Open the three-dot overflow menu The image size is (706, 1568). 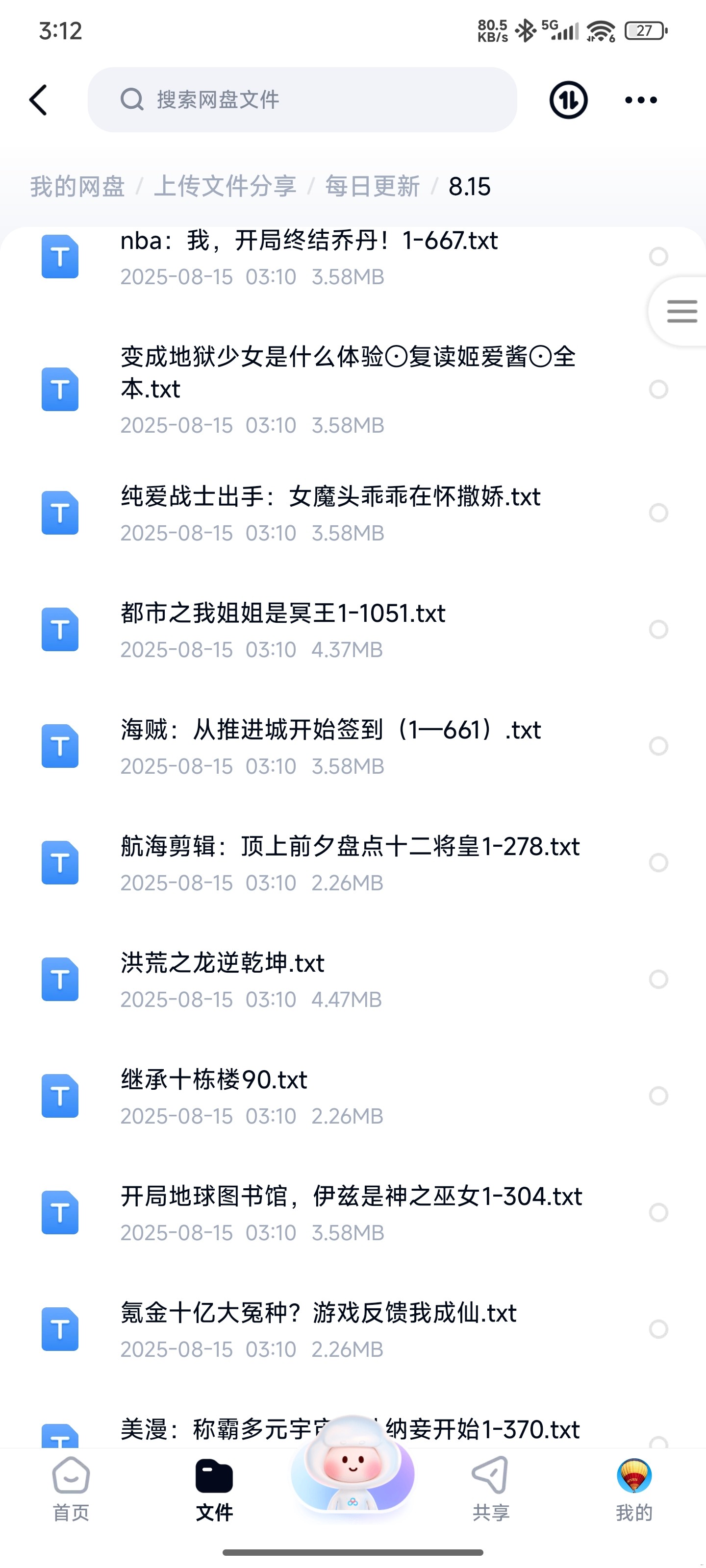[641, 100]
